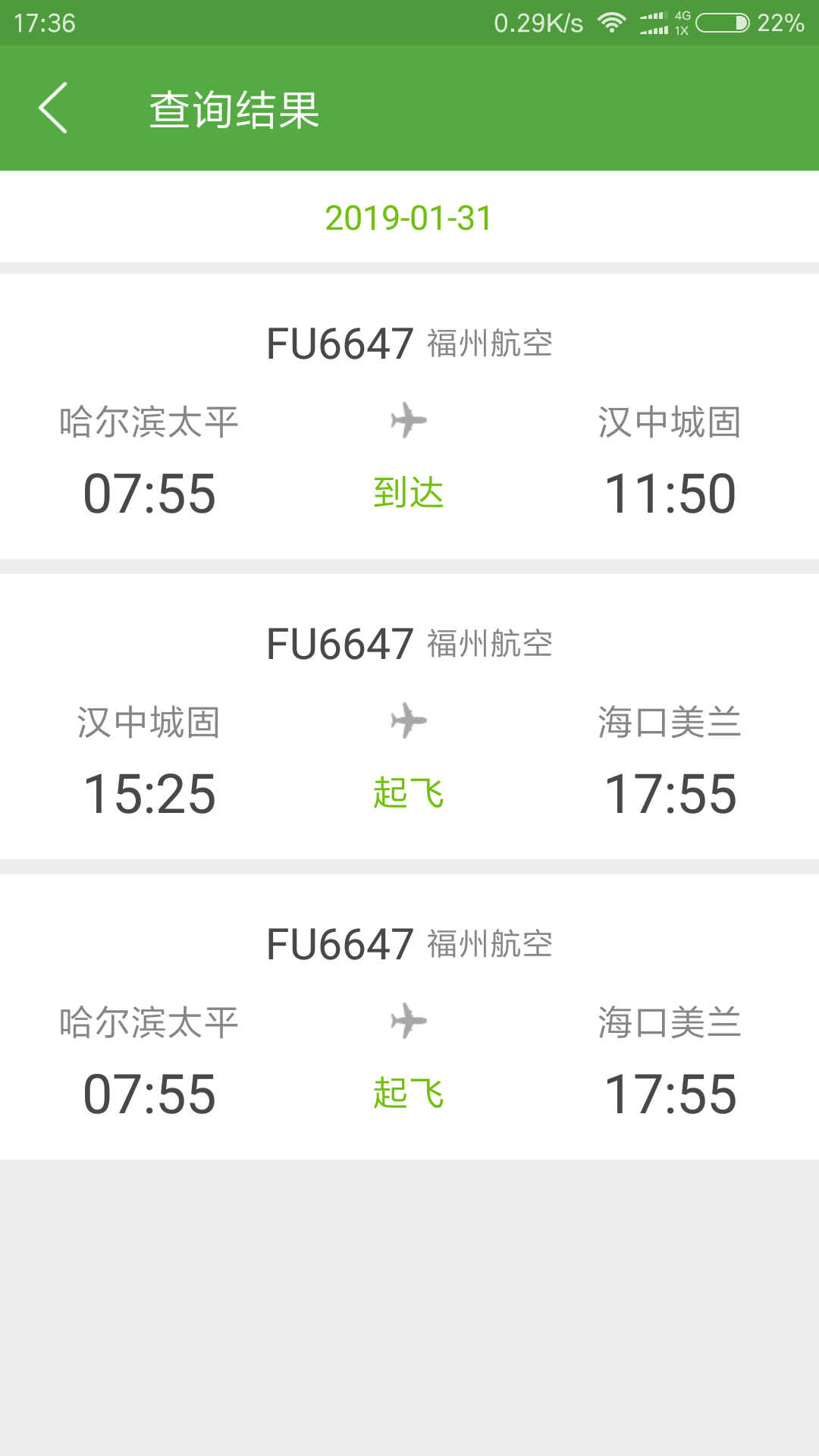Open FU6647 flight from 哈尔滨太平 to 汉中城固
This screenshot has height=1456, width=819.
[x=409, y=416]
